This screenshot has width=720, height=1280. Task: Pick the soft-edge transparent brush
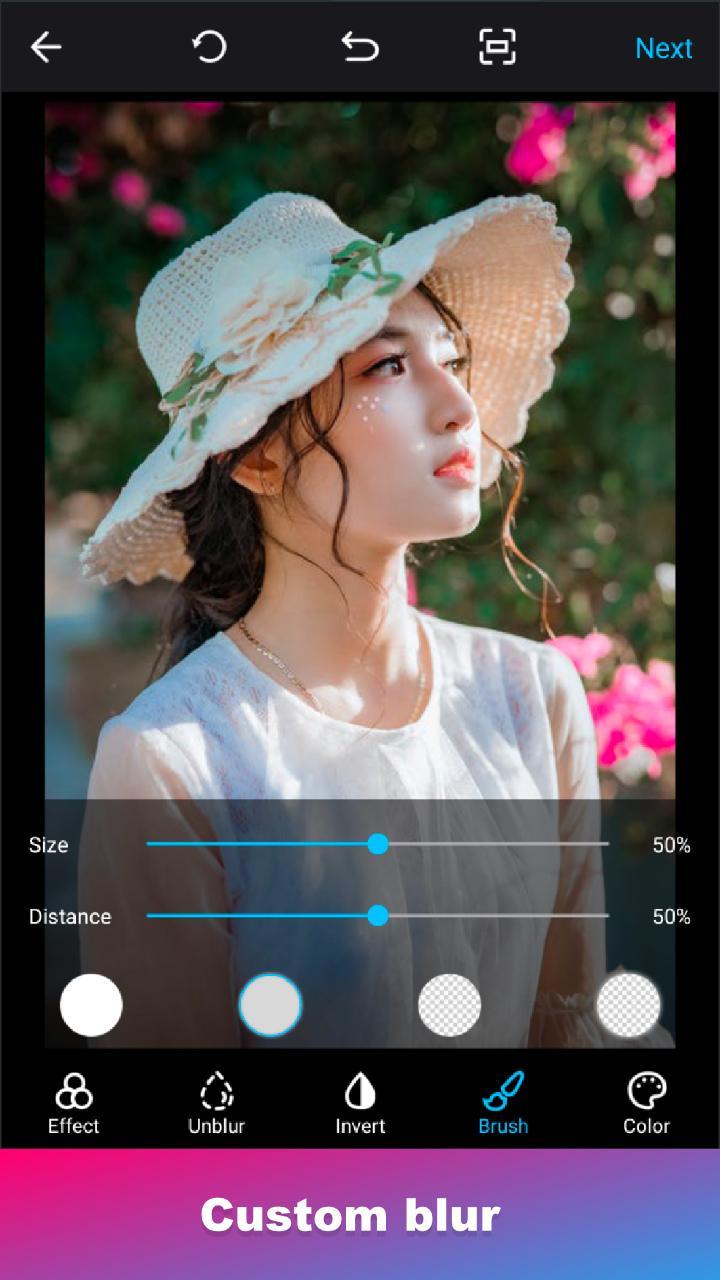[x=628, y=1005]
